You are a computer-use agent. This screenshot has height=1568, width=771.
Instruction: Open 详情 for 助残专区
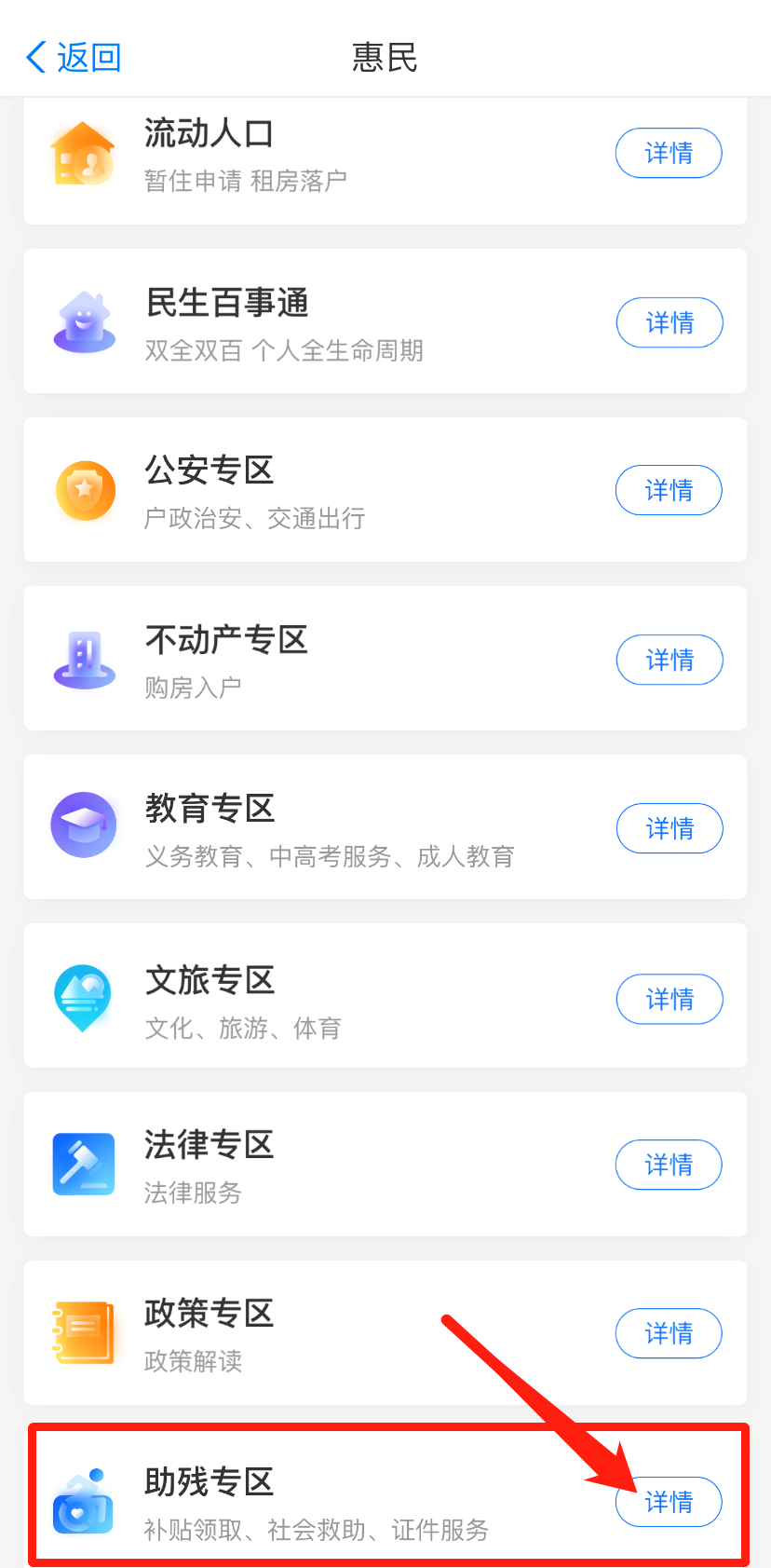[669, 1502]
